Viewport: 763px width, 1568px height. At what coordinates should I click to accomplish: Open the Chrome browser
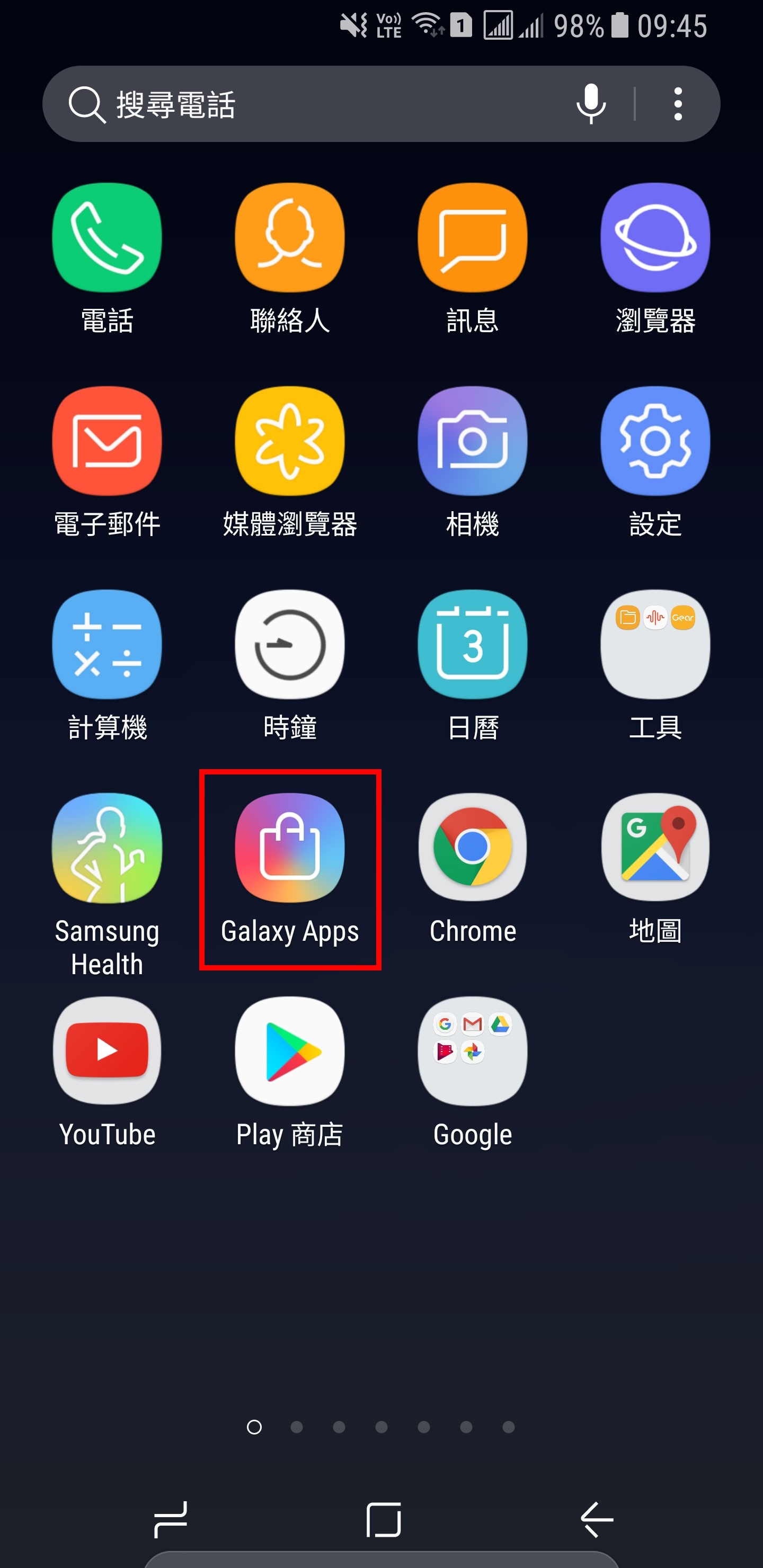click(473, 848)
